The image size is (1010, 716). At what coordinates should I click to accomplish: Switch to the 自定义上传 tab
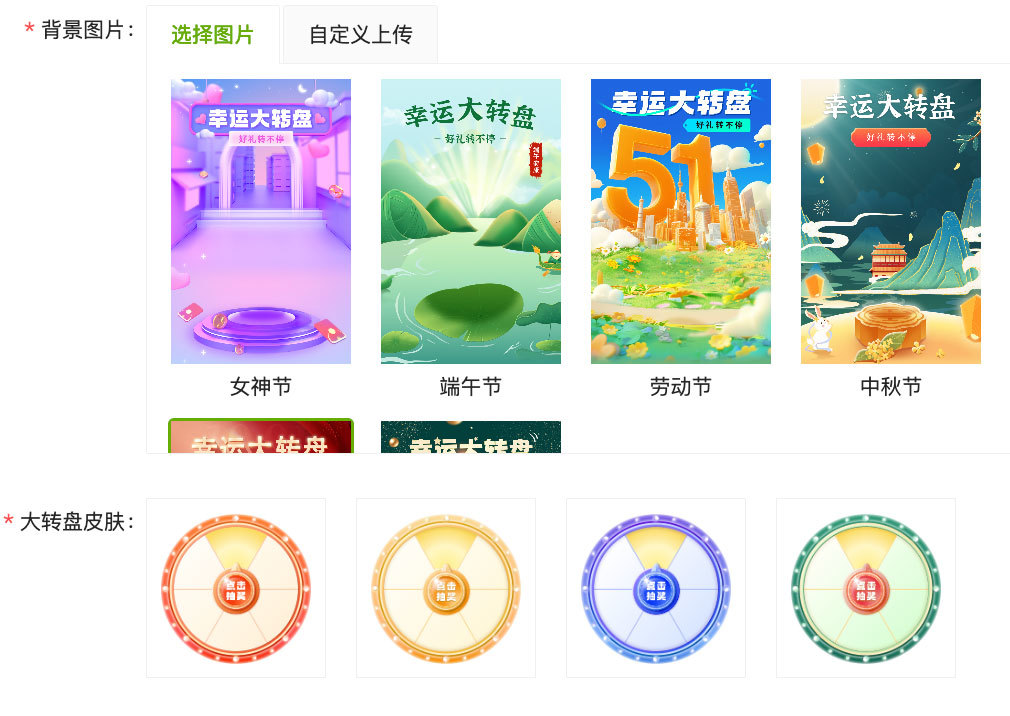(x=360, y=34)
